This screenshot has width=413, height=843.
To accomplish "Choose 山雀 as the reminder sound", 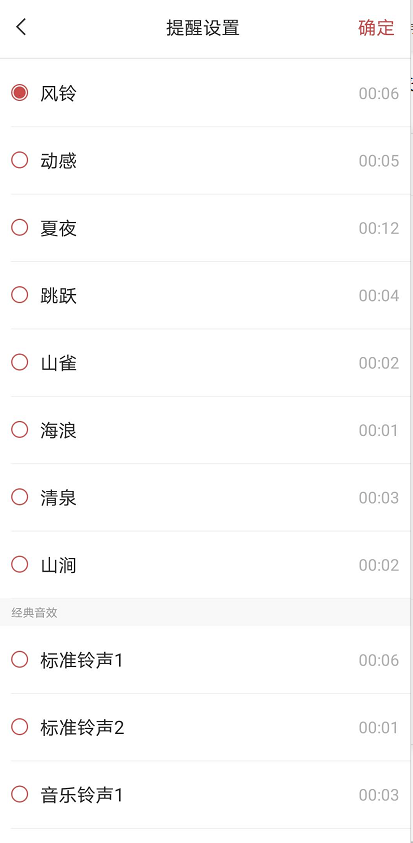I will [x=205, y=363].
